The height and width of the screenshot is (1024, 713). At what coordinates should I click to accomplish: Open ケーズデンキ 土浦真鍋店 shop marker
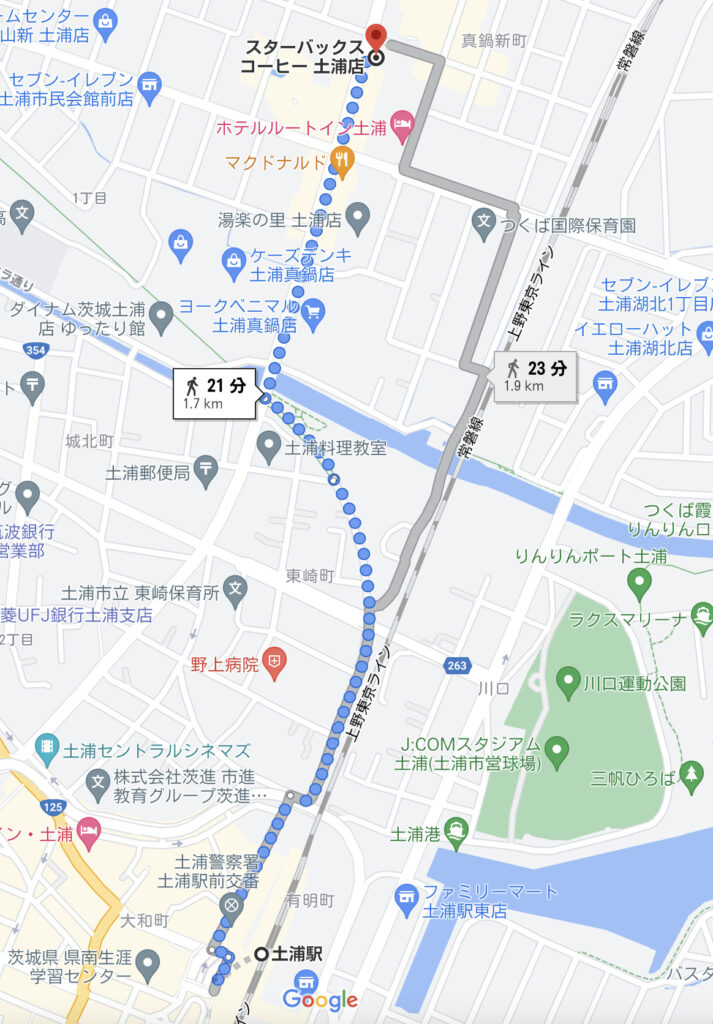[232, 262]
